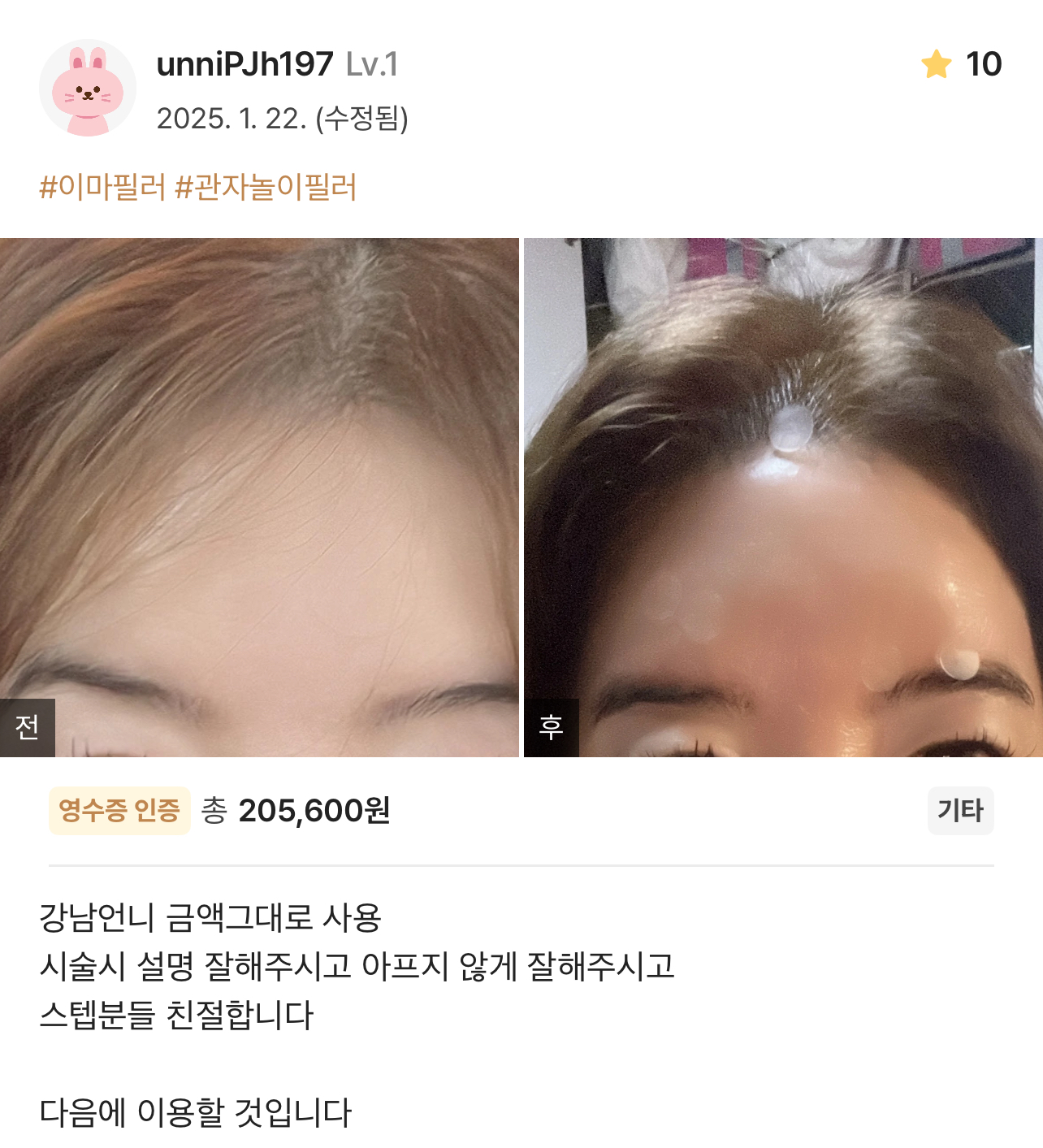Open the before (전) photo
This screenshot has width=1043, height=1148.
pos(259,497)
